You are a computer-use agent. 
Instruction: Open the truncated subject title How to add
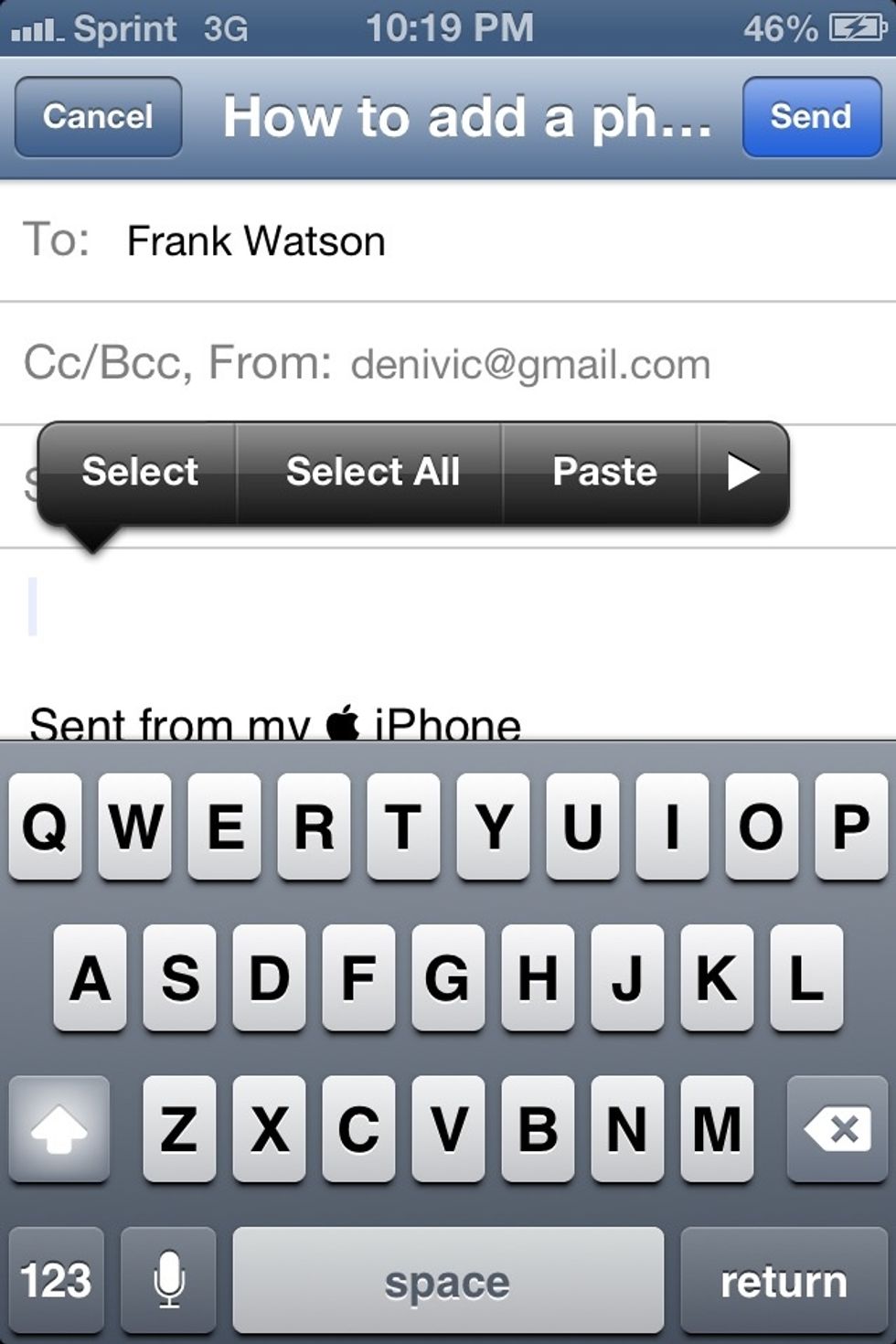(466, 117)
